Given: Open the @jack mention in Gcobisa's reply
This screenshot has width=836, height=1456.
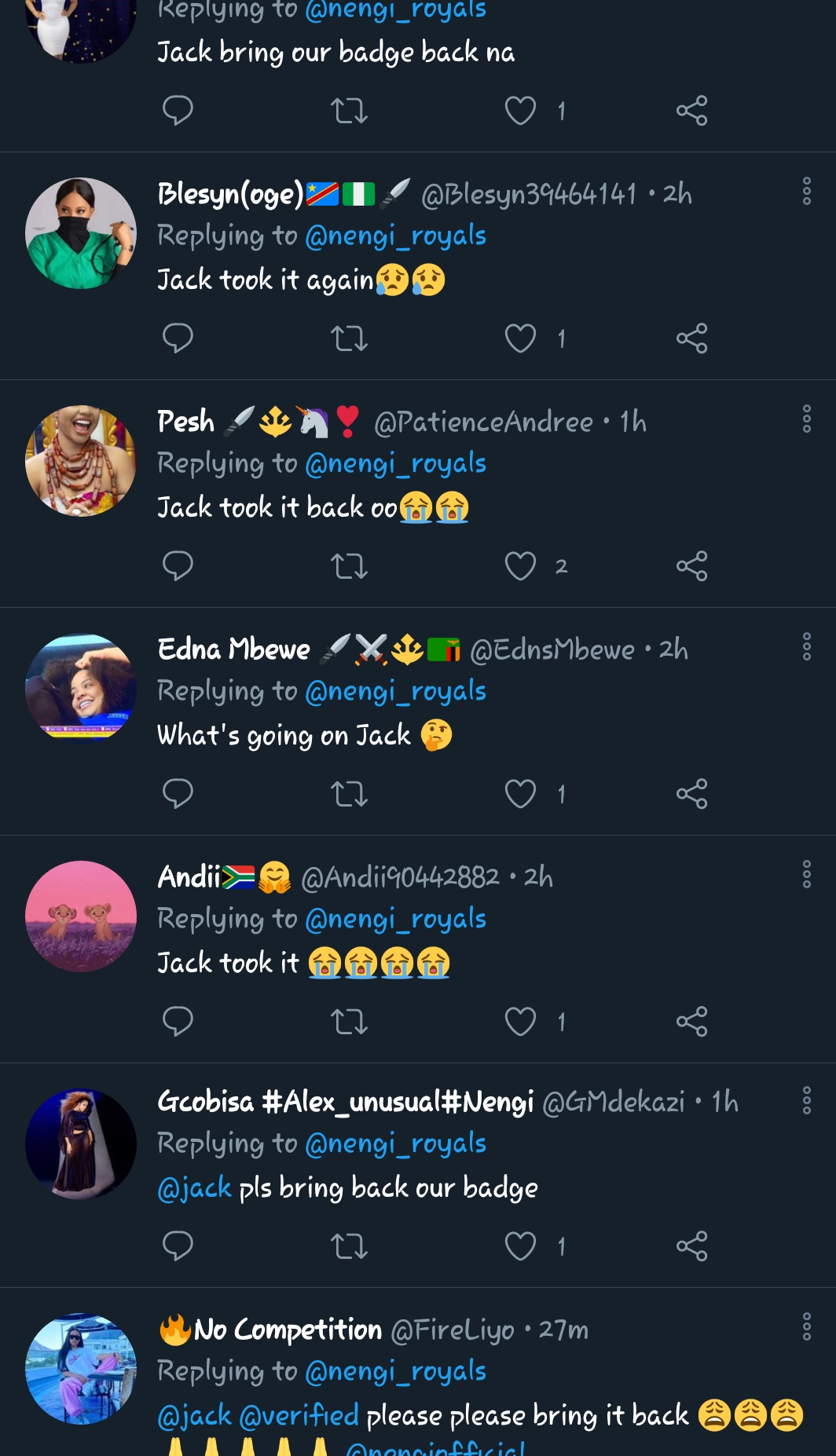Looking at the screenshot, I should click(194, 1188).
